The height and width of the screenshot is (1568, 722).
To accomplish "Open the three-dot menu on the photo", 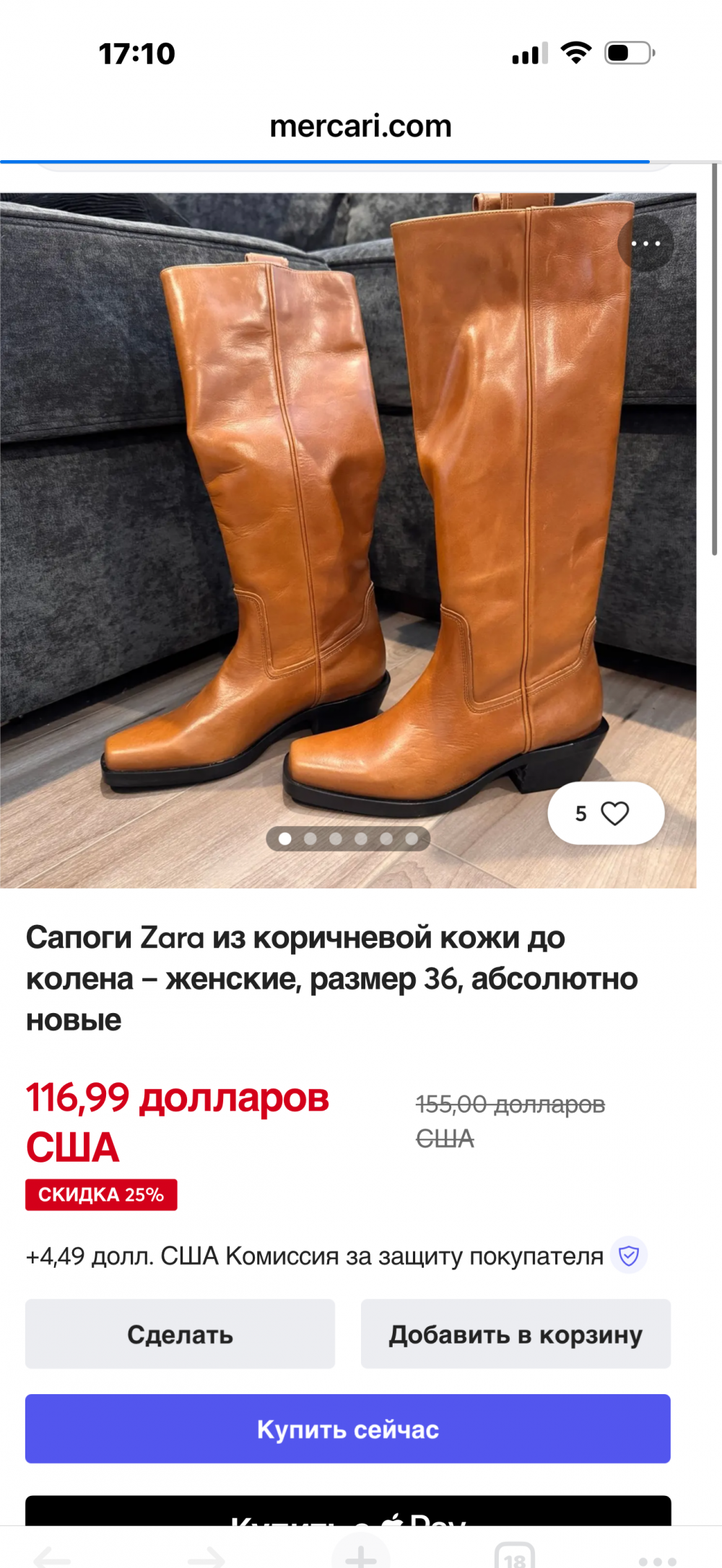I will click(645, 244).
